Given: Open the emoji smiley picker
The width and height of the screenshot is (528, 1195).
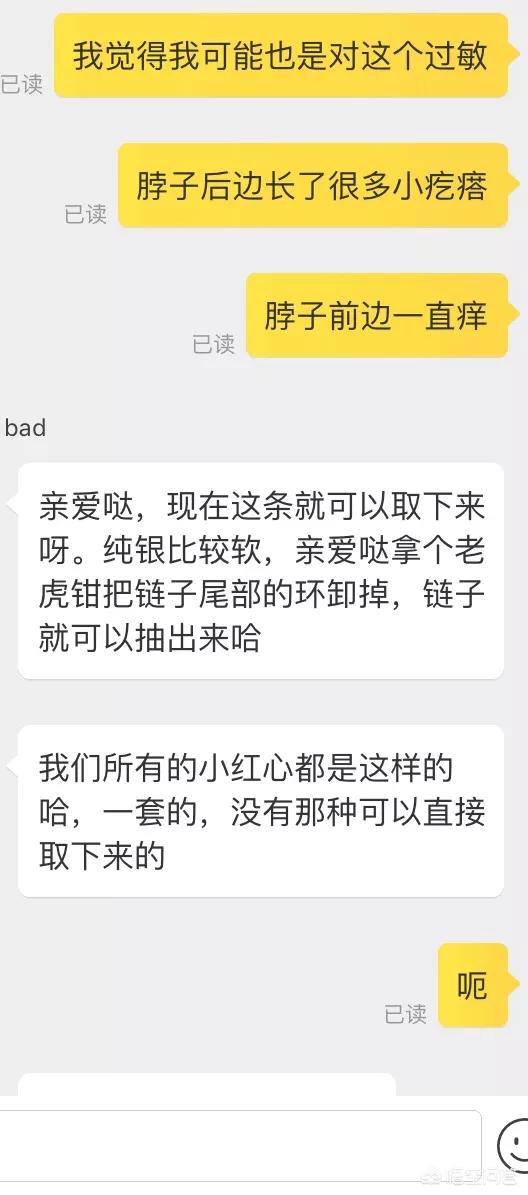Looking at the screenshot, I should tap(514, 1145).
